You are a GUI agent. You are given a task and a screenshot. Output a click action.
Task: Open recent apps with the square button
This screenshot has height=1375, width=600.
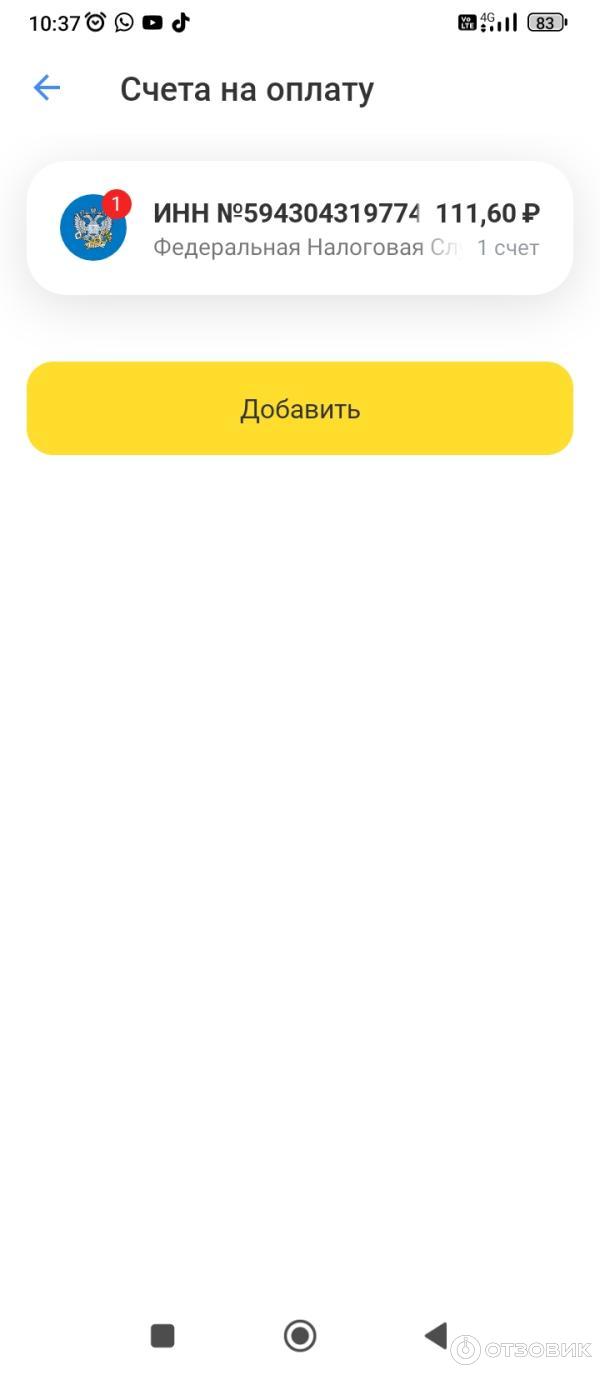(162, 1335)
